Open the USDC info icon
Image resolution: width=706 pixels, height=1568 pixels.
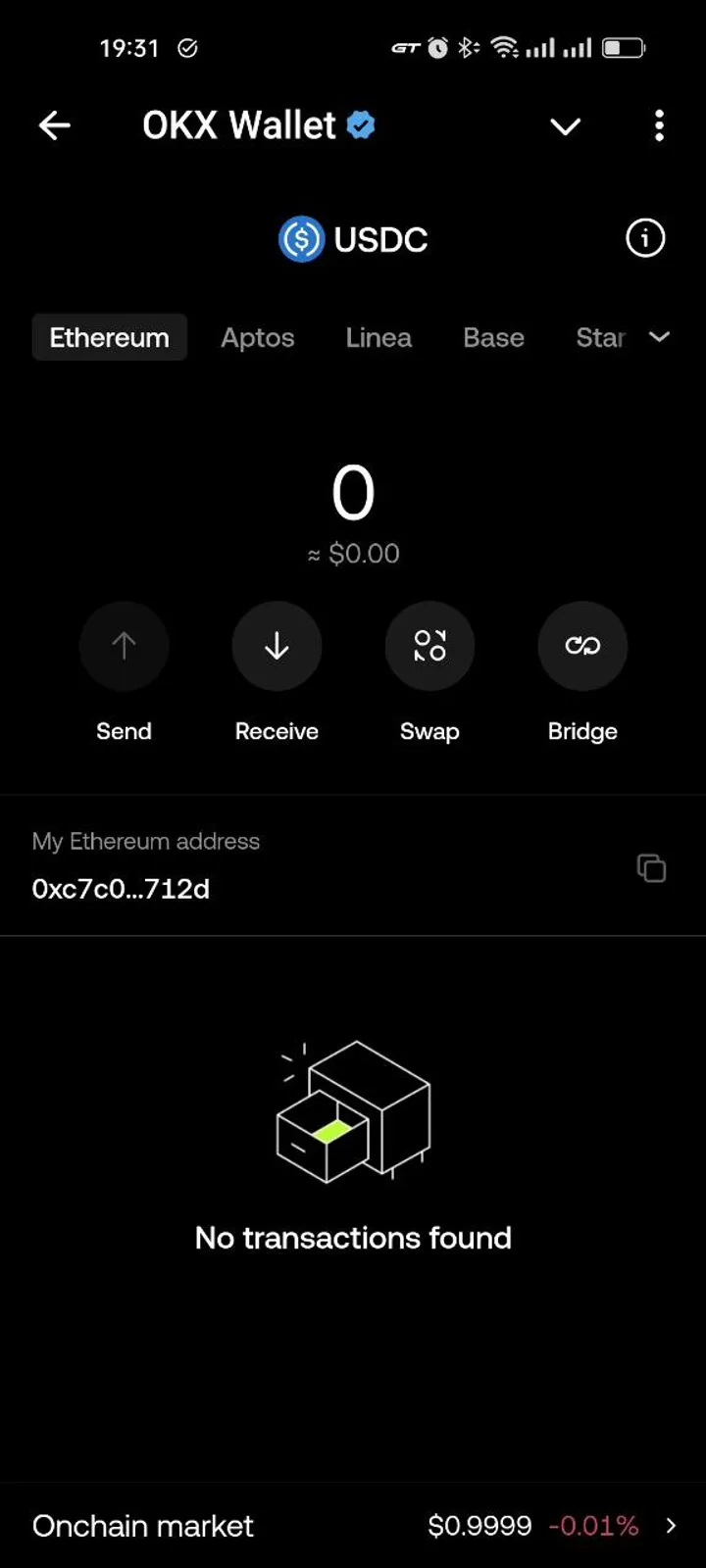click(644, 238)
